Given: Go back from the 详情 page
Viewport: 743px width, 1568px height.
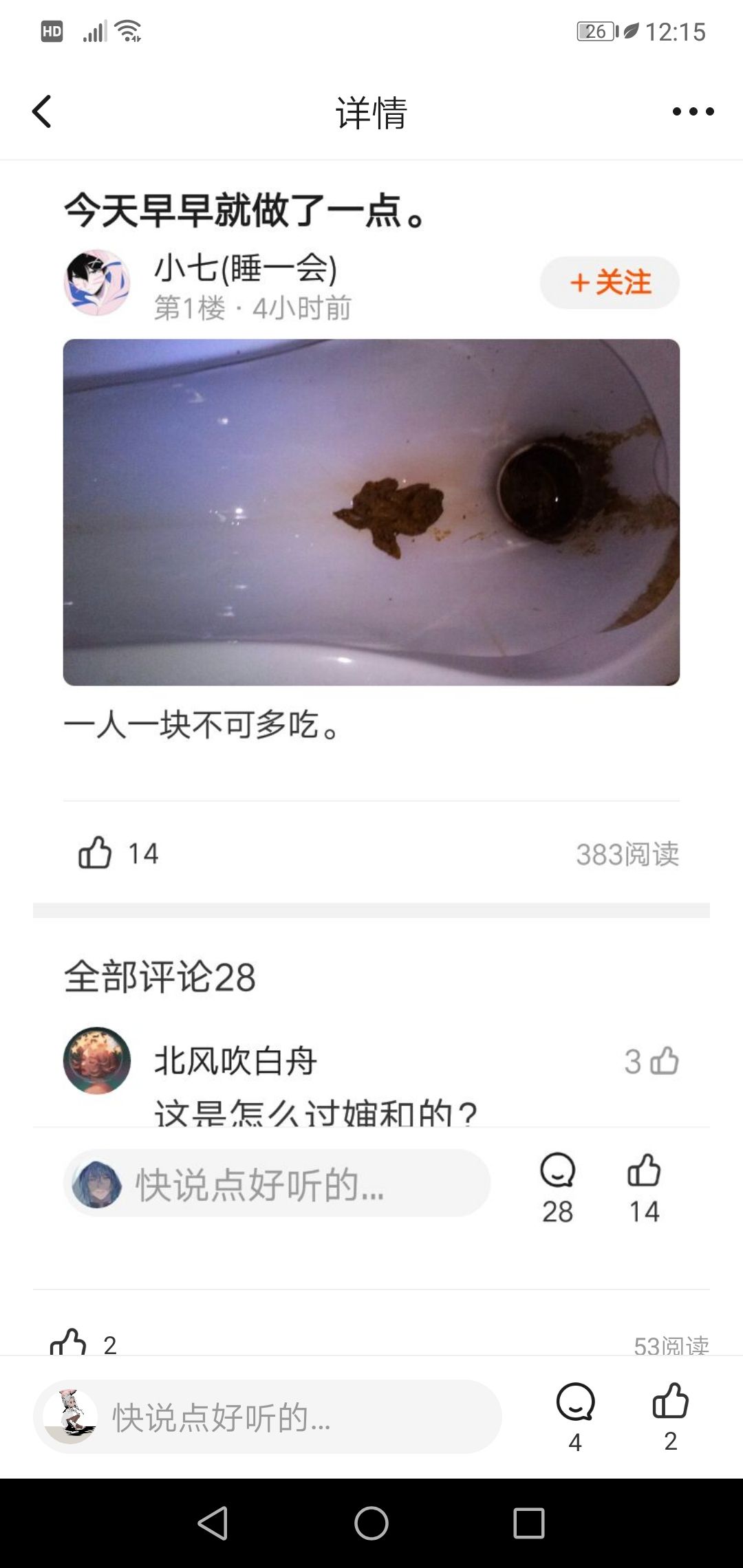Looking at the screenshot, I should [43, 111].
